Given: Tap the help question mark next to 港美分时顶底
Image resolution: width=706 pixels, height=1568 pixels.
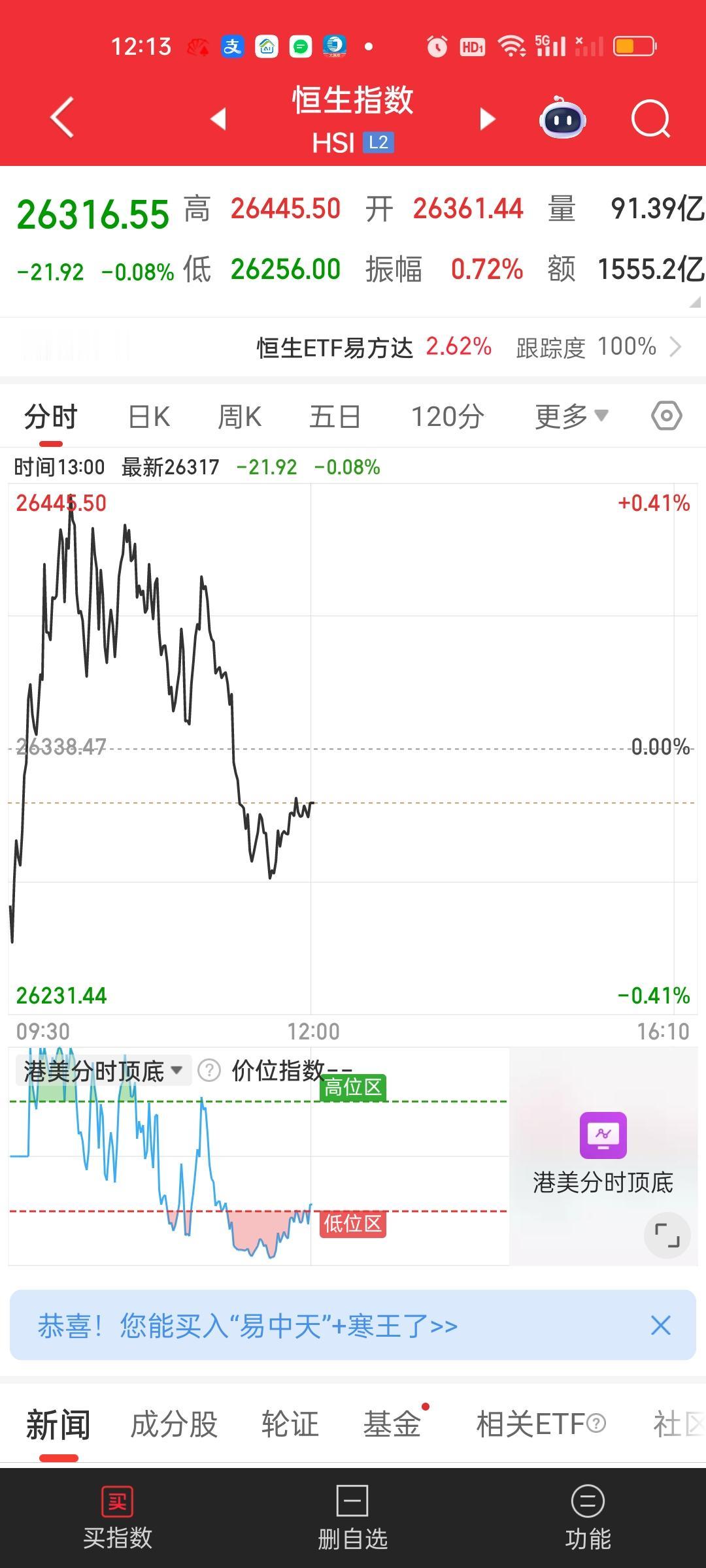Looking at the screenshot, I should [208, 1070].
